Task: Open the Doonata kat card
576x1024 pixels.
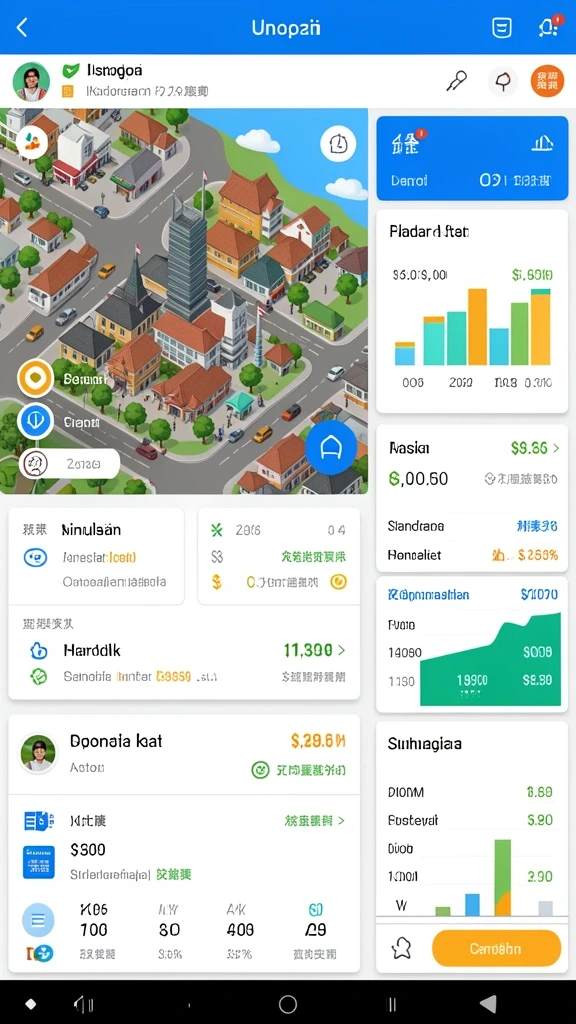Action: [184, 755]
